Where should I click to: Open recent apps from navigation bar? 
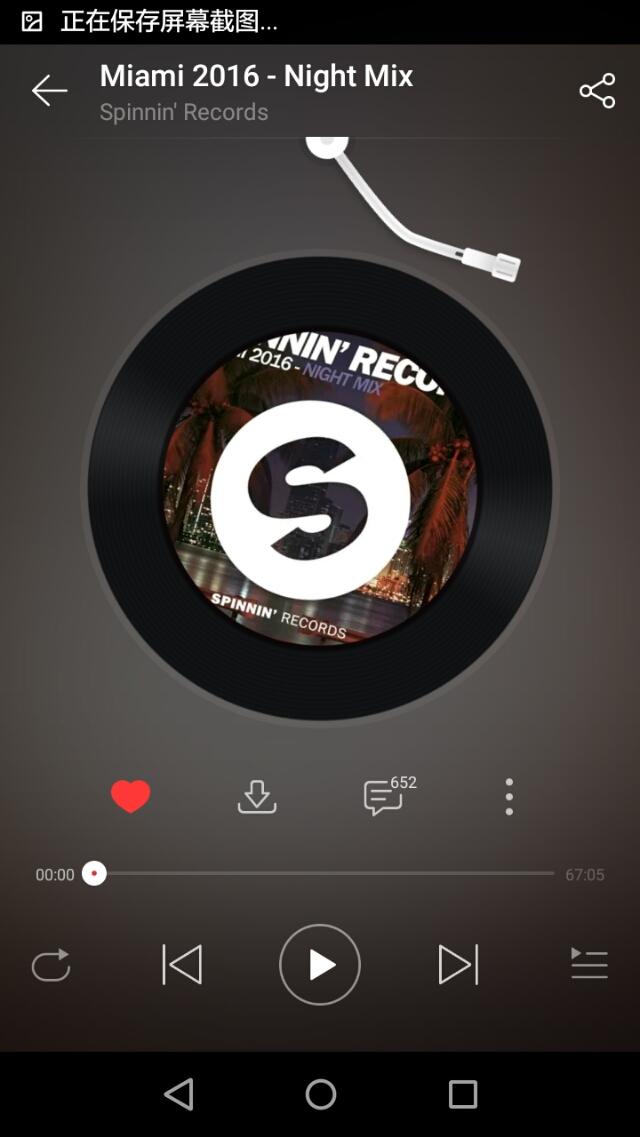462,1094
